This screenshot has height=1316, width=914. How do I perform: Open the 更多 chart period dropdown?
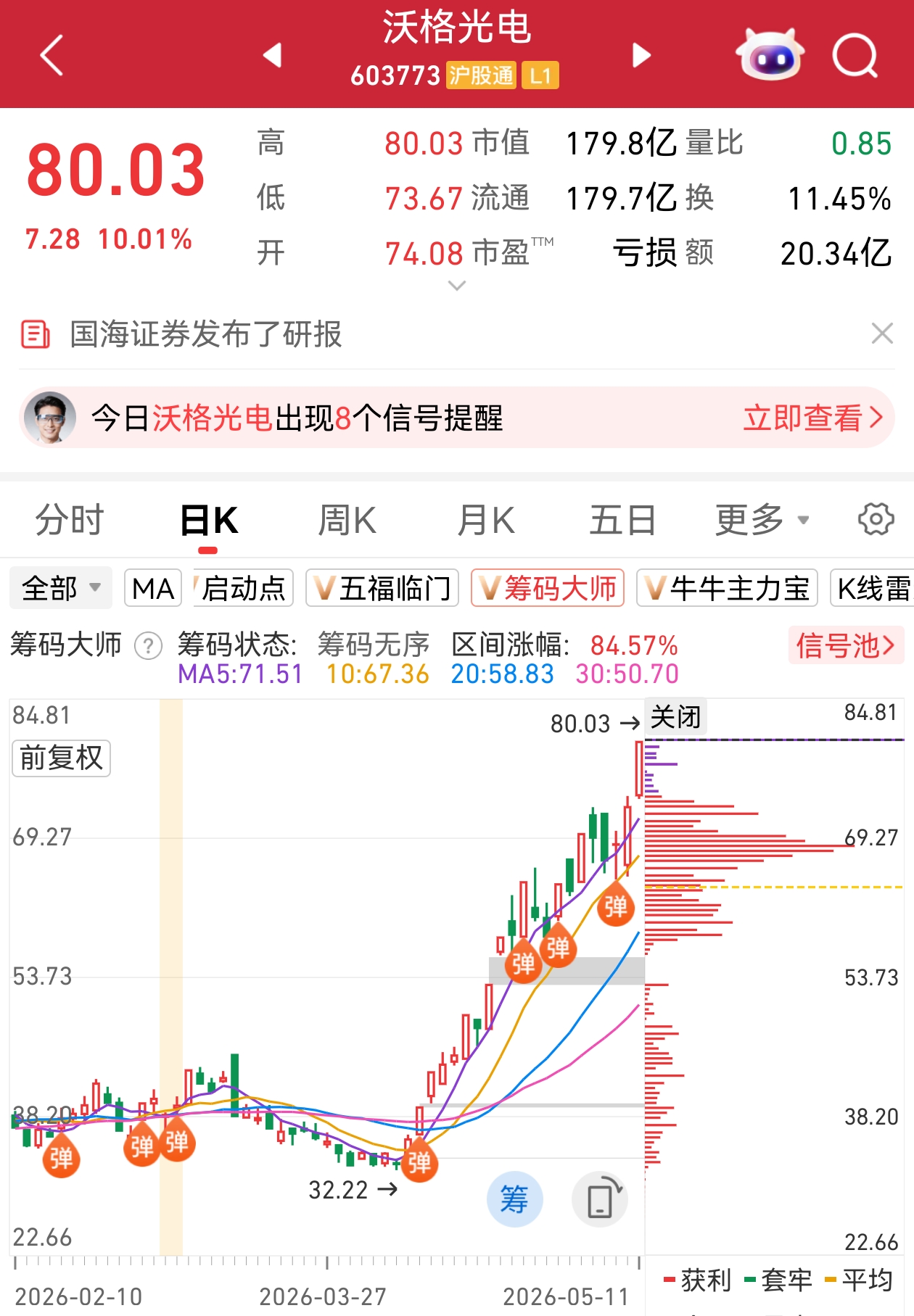click(762, 520)
